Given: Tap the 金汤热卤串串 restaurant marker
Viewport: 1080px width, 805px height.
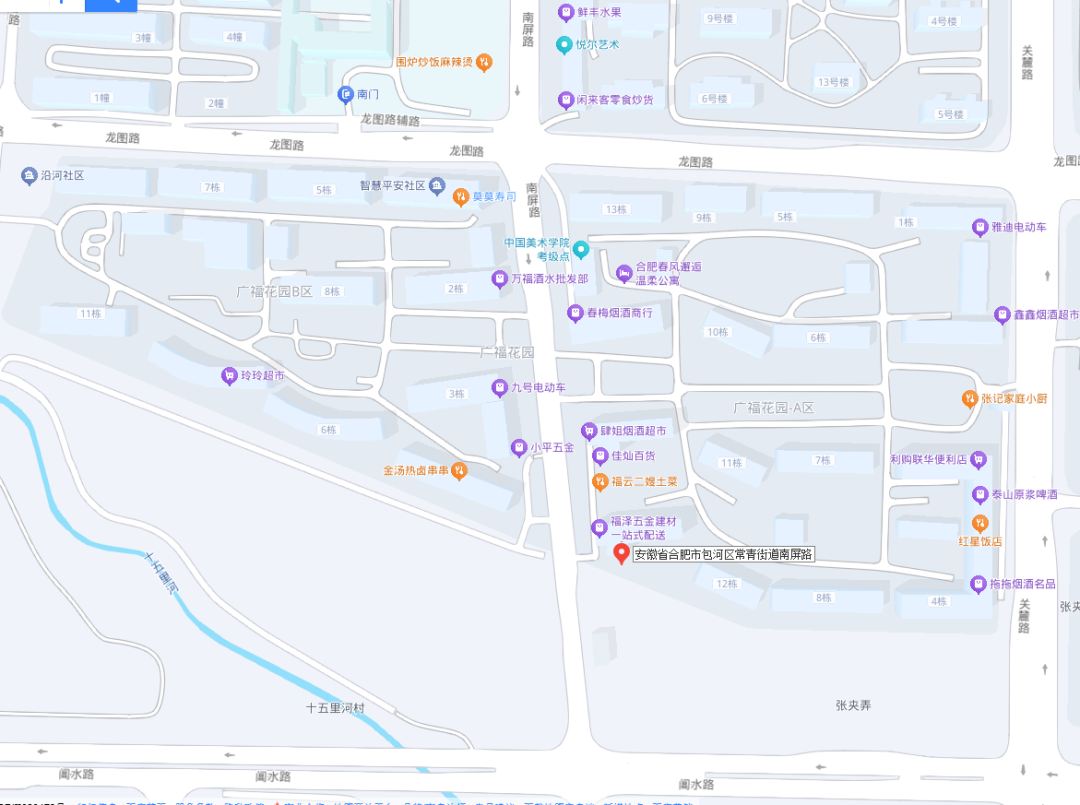Looking at the screenshot, I should click(459, 469).
